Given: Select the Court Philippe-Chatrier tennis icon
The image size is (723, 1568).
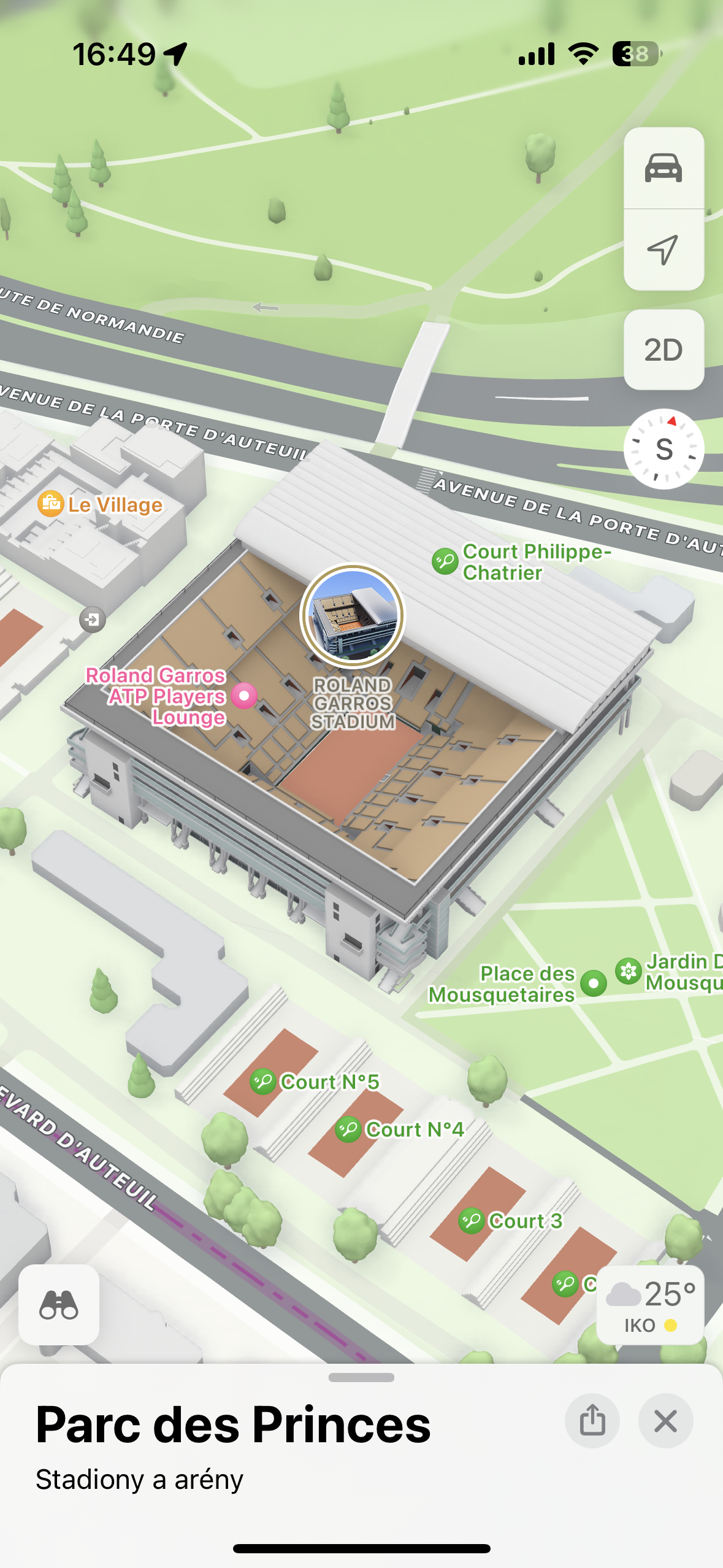Looking at the screenshot, I should point(444,560).
